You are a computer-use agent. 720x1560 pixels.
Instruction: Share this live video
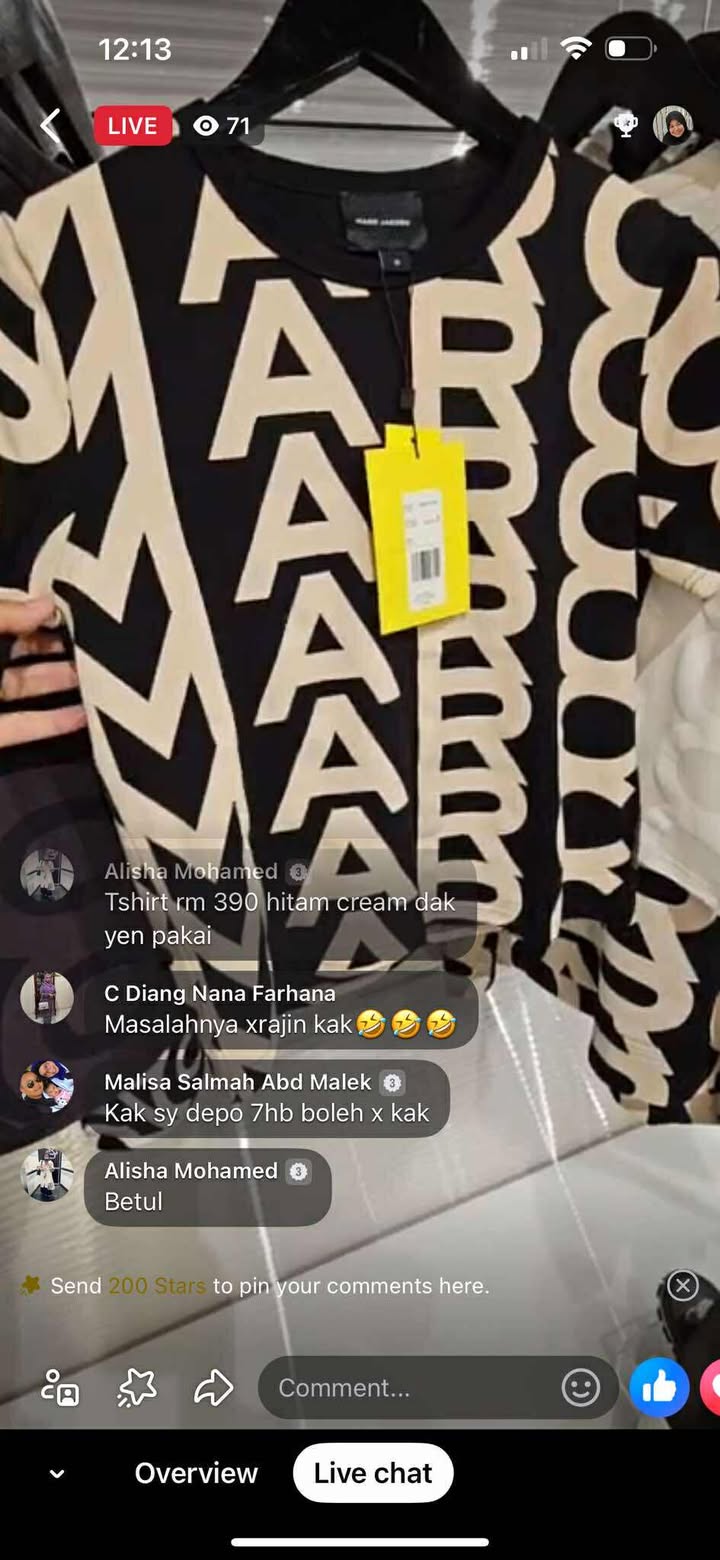tap(213, 1387)
